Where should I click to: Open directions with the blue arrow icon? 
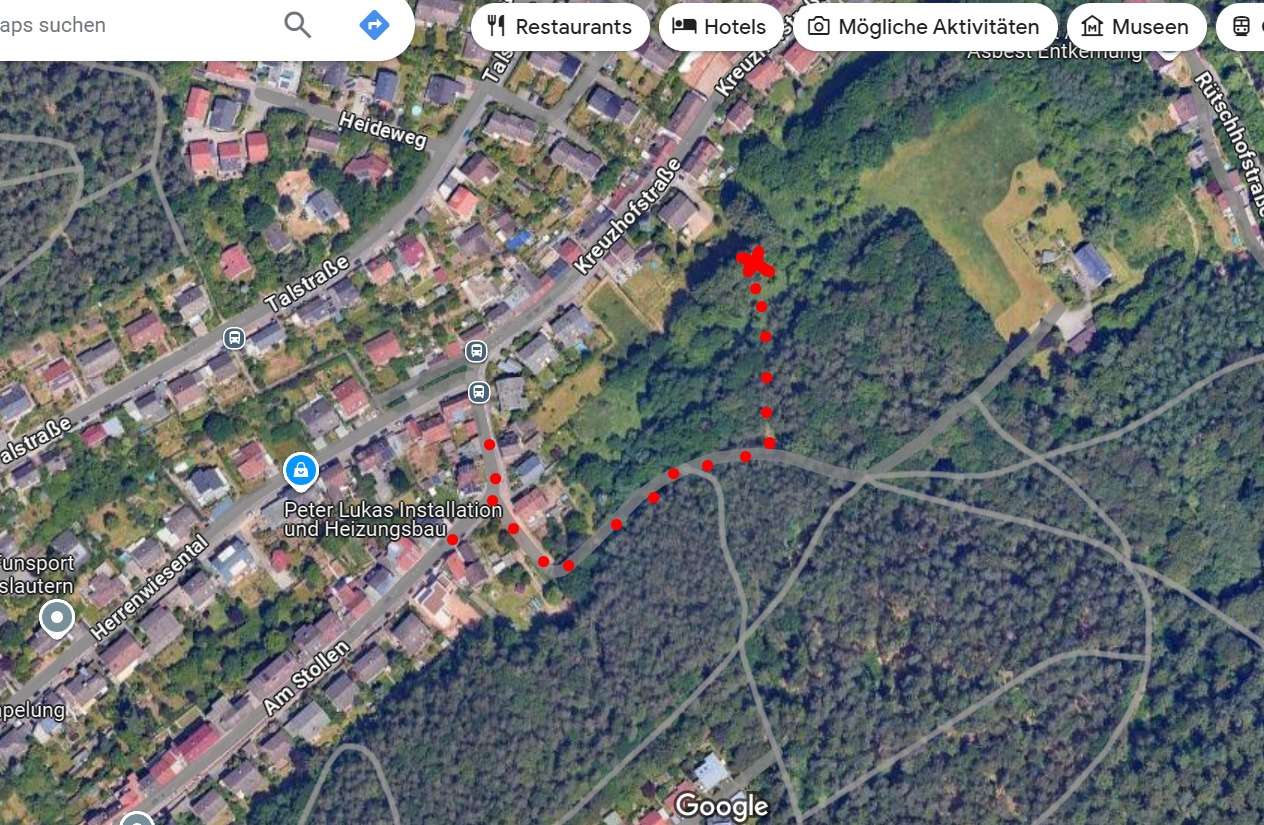(x=374, y=25)
